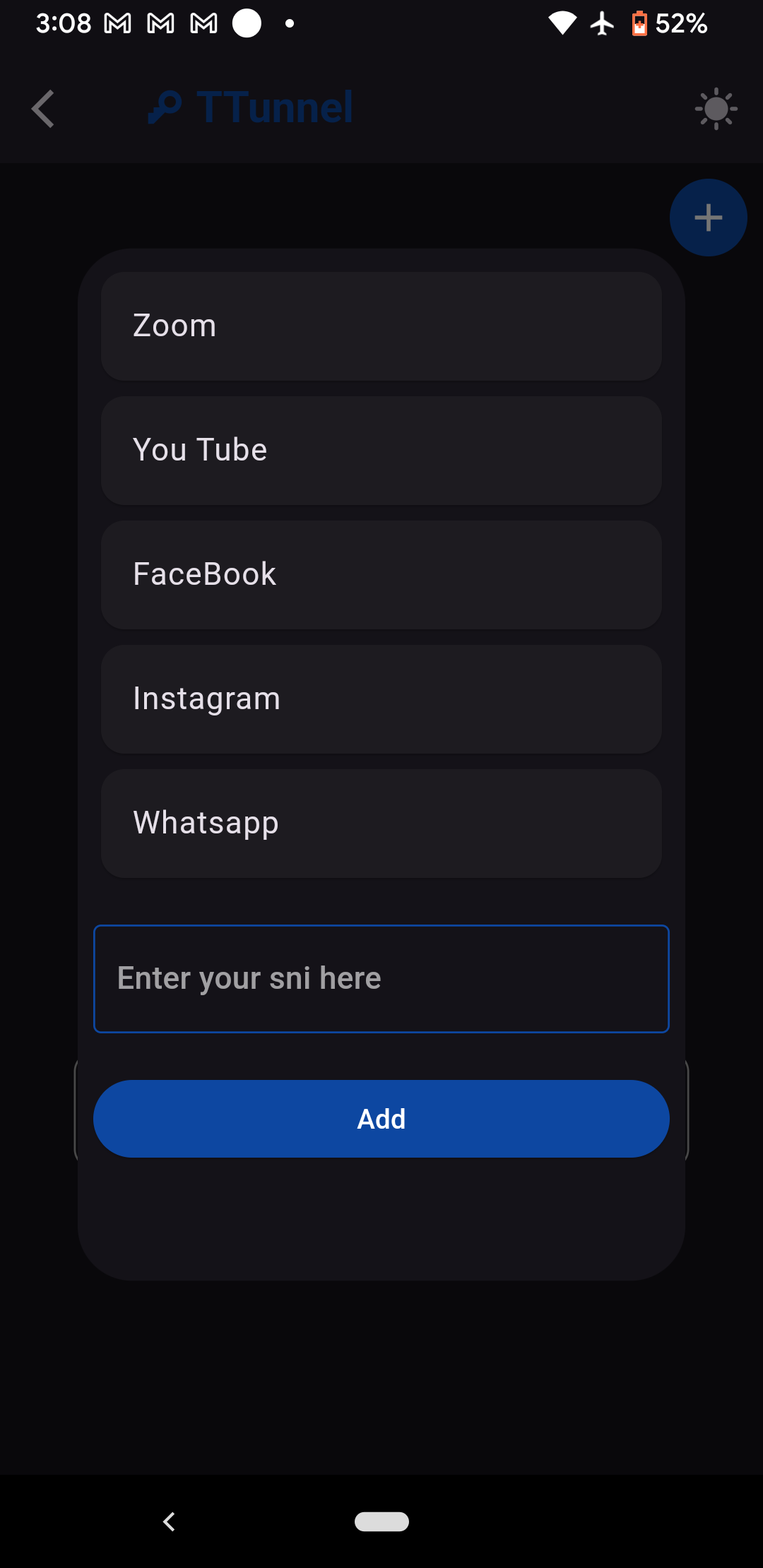This screenshot has height=1568, width=763.
Task: Select Instagram in the SNI list
Action: pos(381,699)
